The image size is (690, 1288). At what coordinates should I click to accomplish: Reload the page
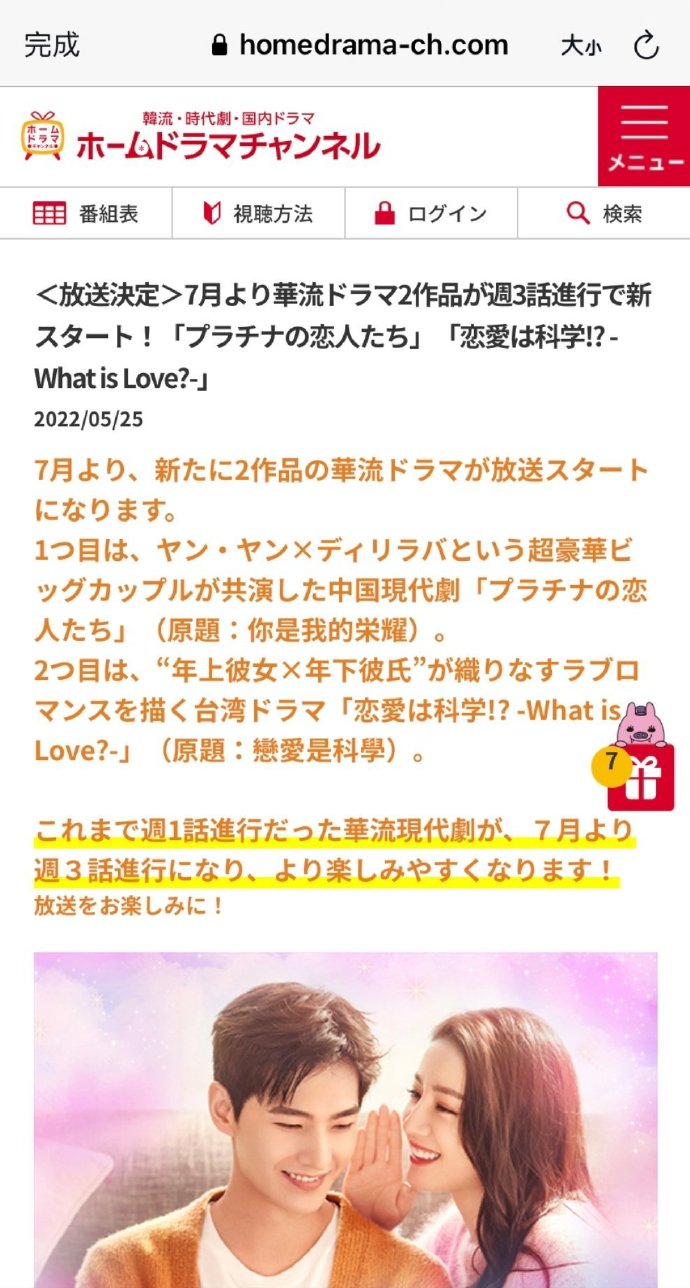tap(647, 45)
